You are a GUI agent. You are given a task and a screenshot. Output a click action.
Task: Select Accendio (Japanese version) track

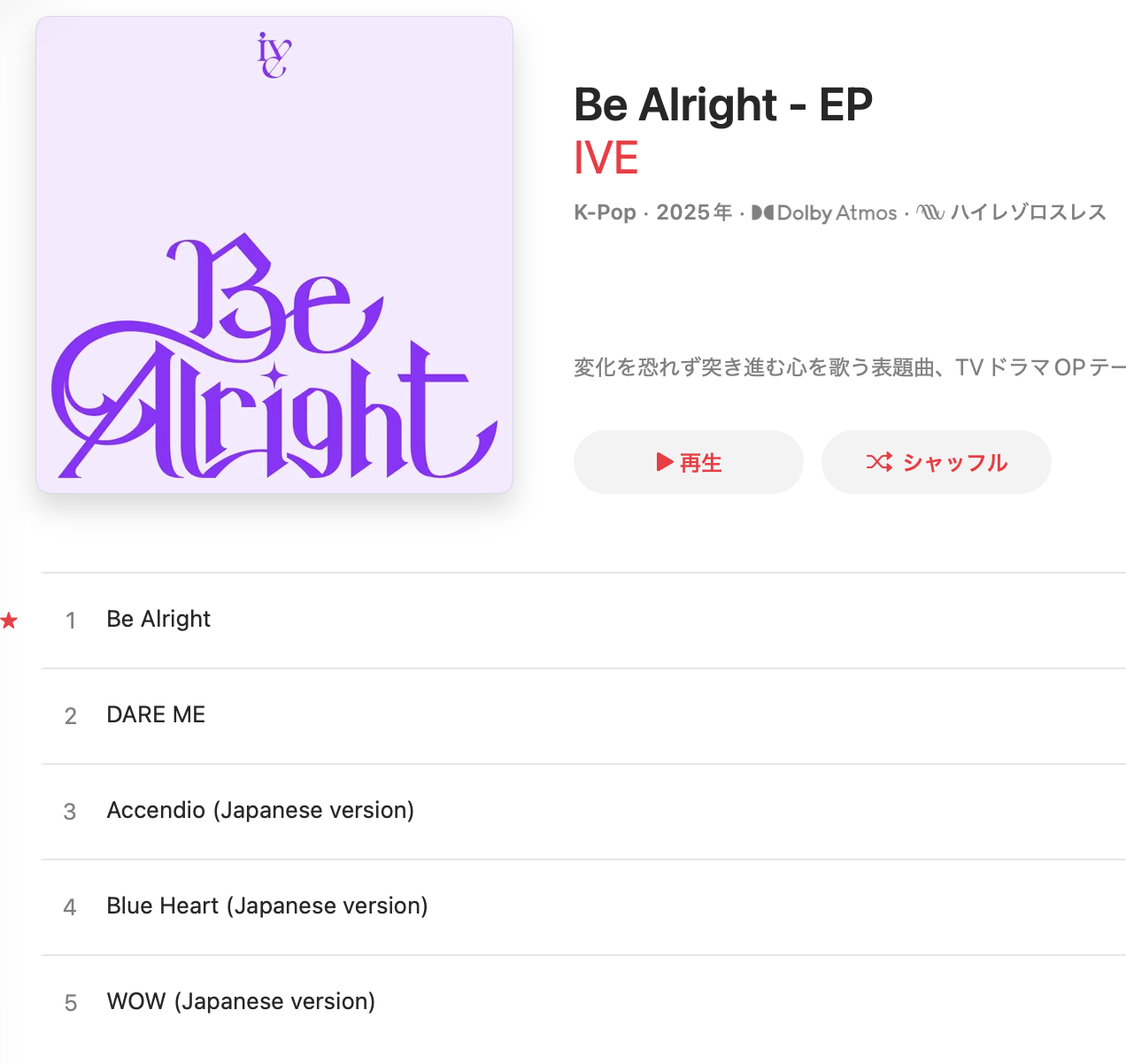tap(260, 811)
